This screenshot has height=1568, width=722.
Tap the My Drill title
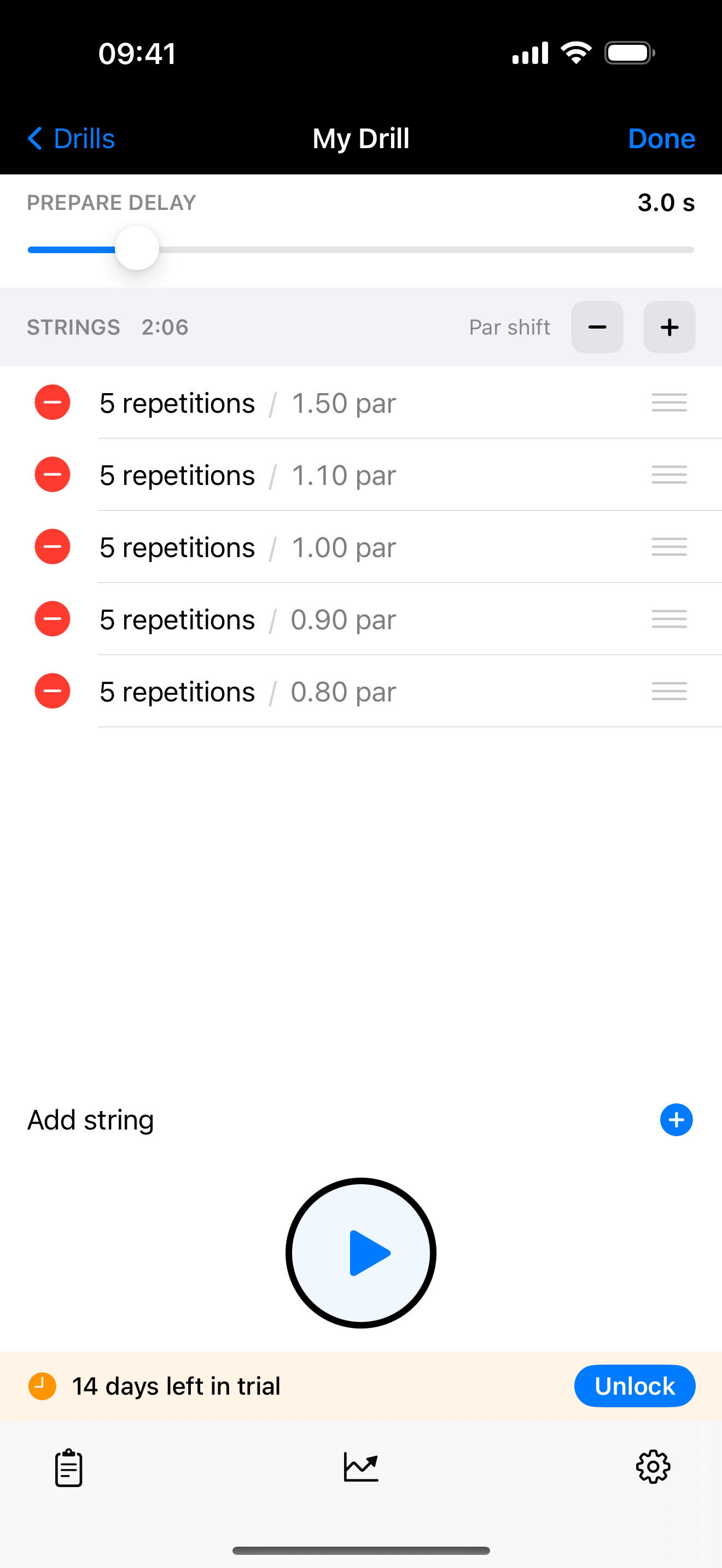tap(360, 138)
